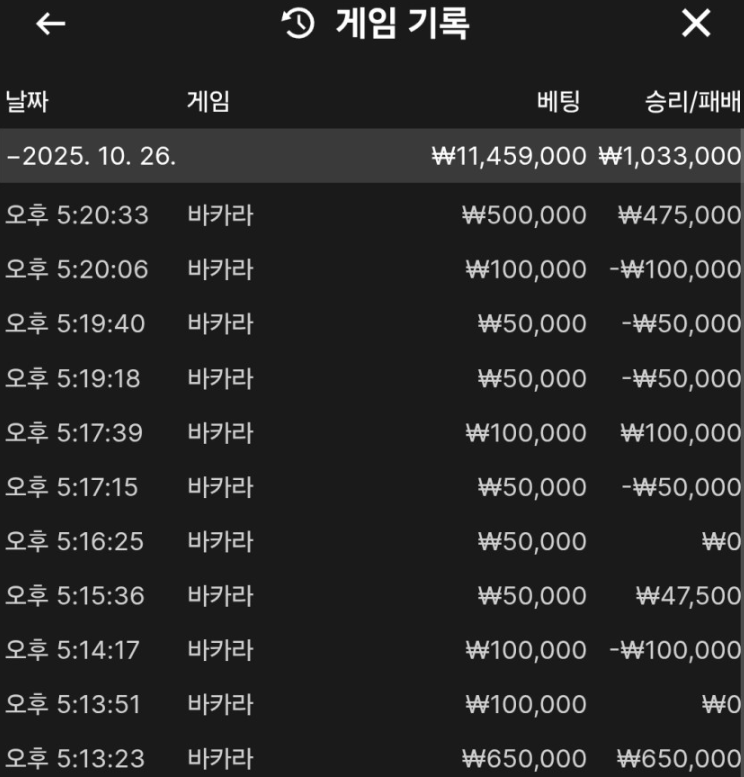View details of the 오후 5:14:17 bet
744x777 pixels.
[372, 650]
